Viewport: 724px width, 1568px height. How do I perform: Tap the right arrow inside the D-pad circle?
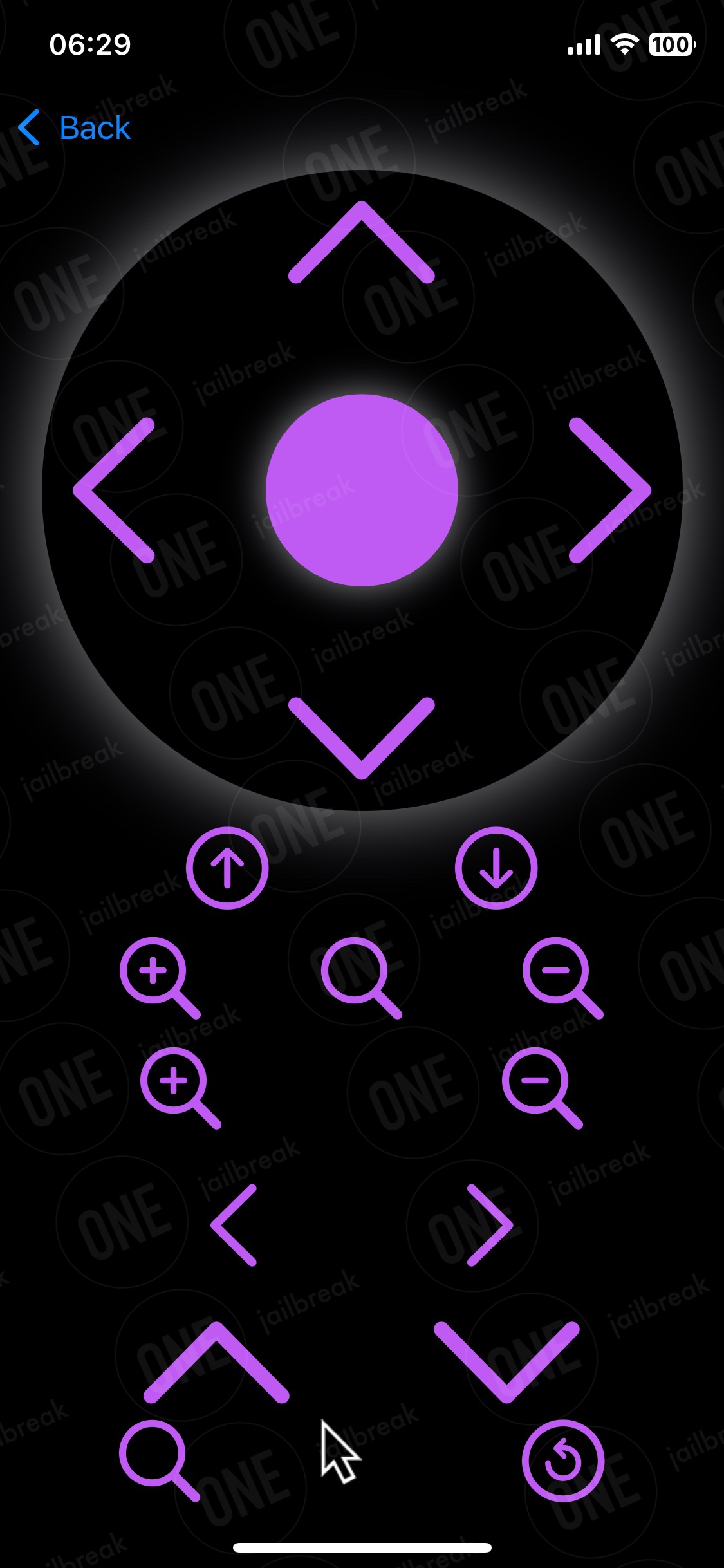coord(610,490)
